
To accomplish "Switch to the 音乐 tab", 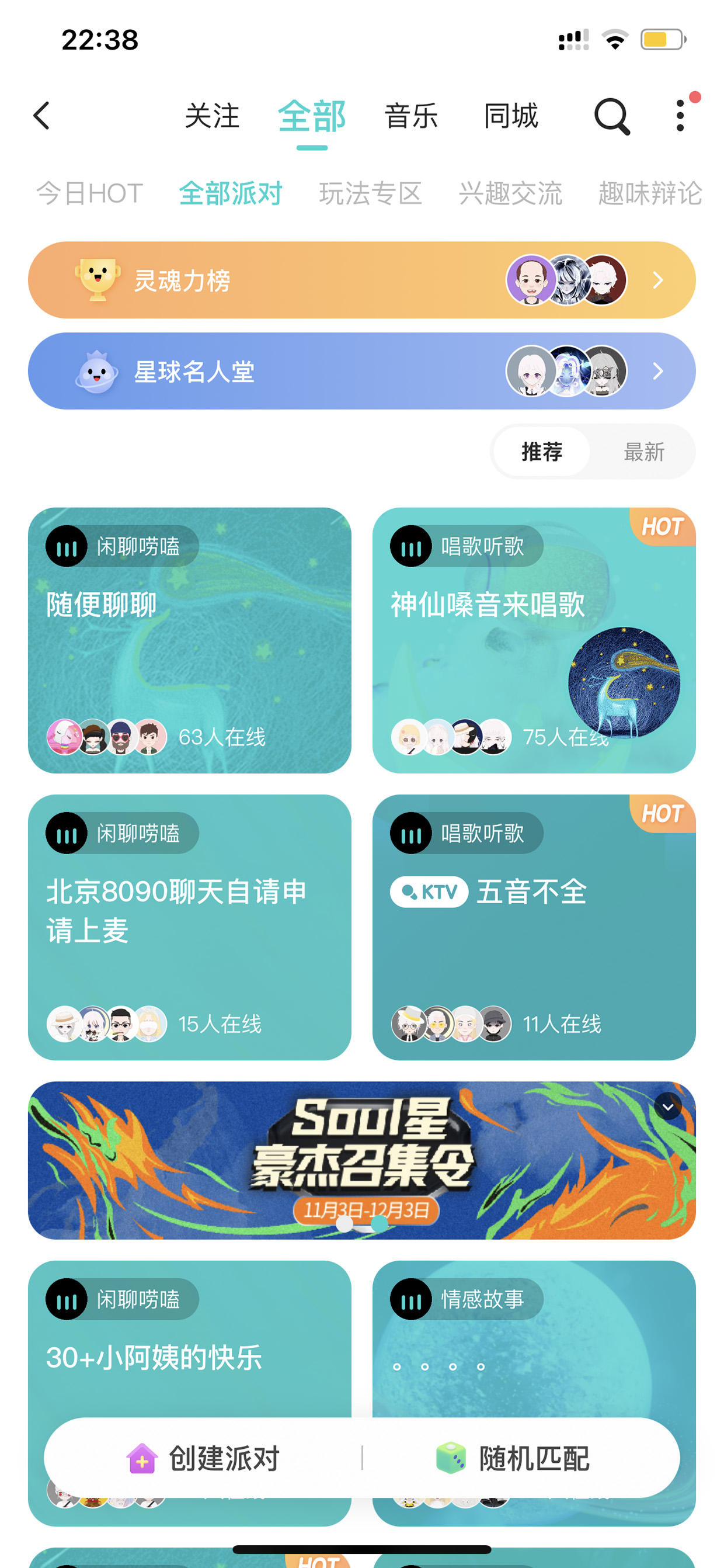I will pyautogui.click(x=411, y=116).
